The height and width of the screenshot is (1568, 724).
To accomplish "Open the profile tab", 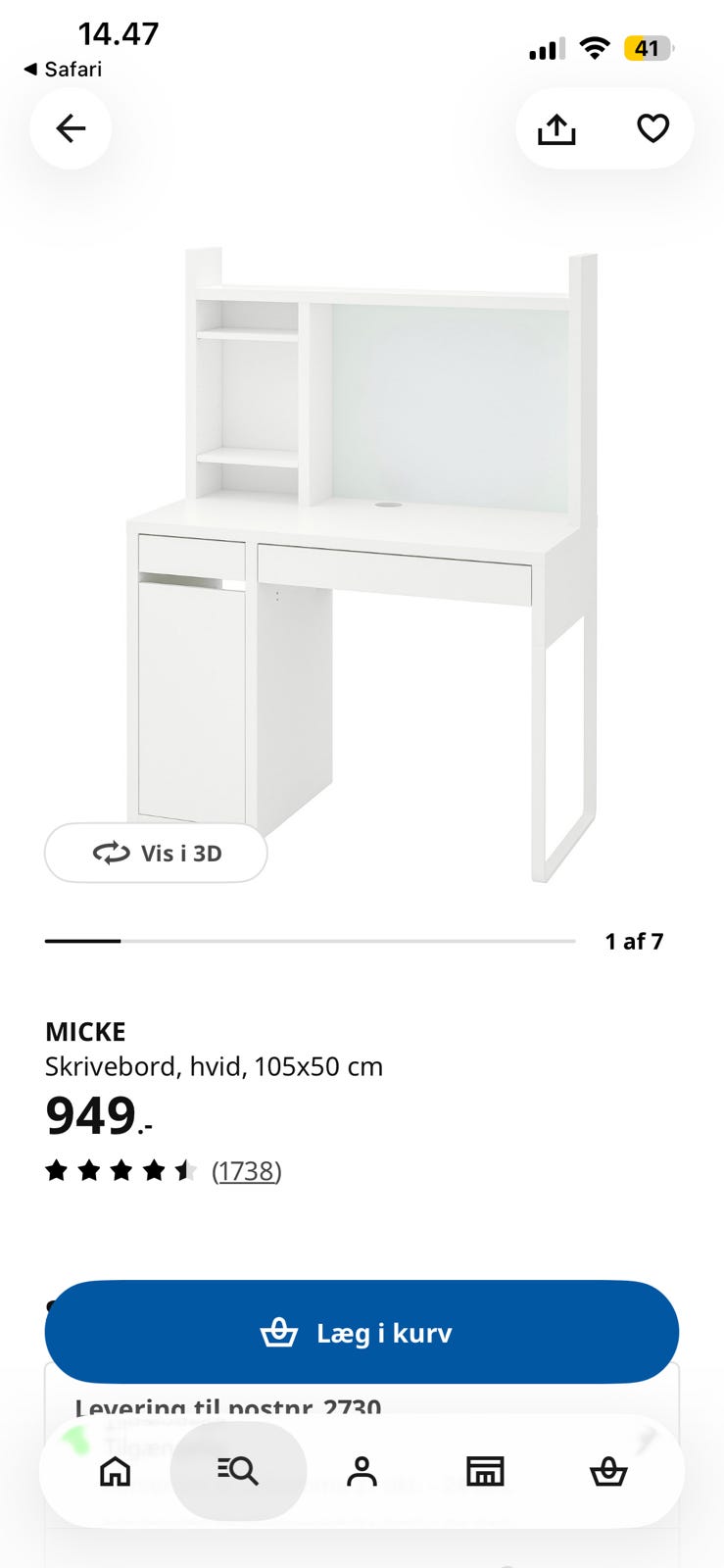I will 362,1471.
